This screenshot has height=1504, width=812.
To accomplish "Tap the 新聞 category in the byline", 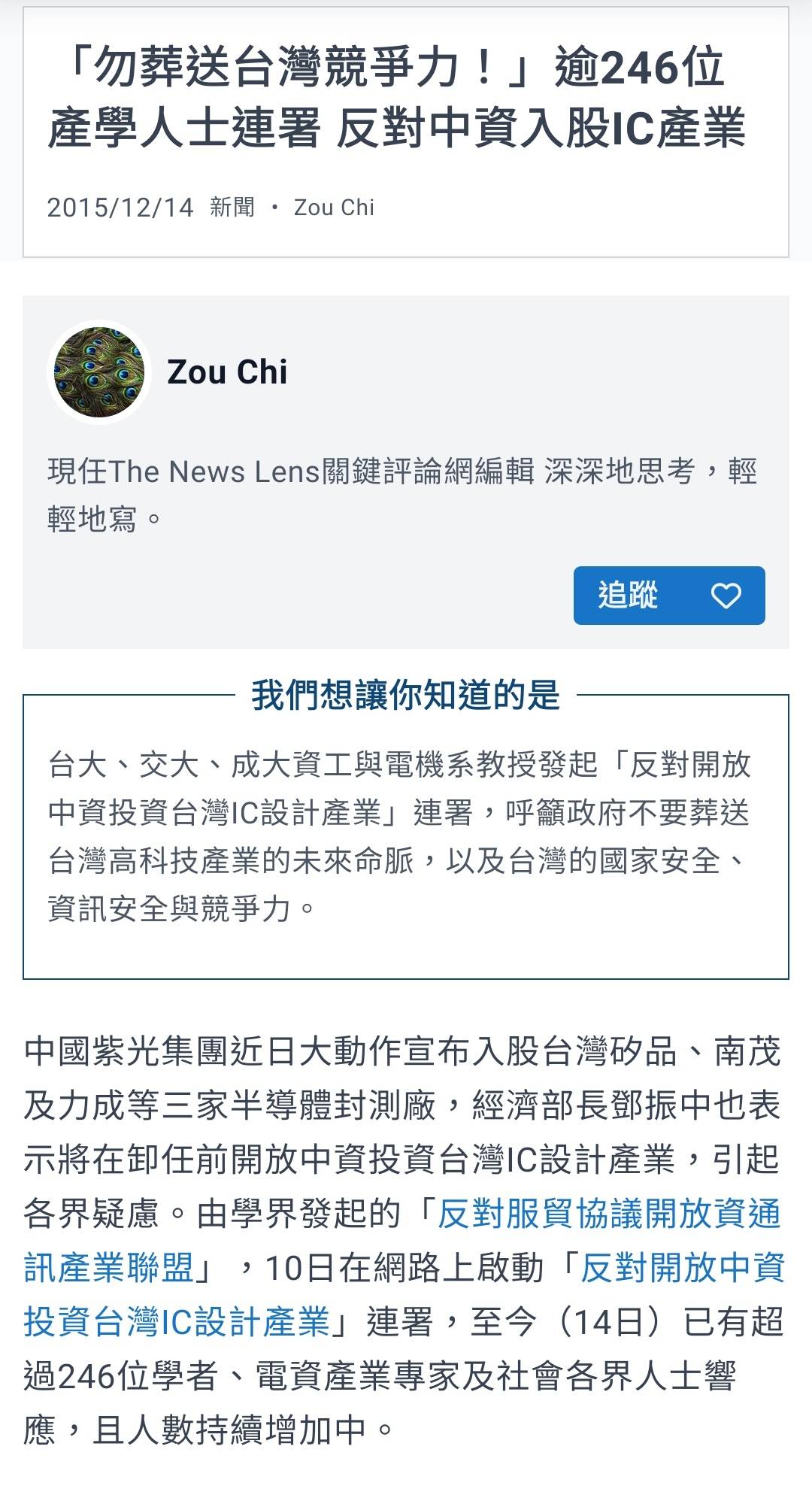I will pyautogui.click(x=232, y=207).
